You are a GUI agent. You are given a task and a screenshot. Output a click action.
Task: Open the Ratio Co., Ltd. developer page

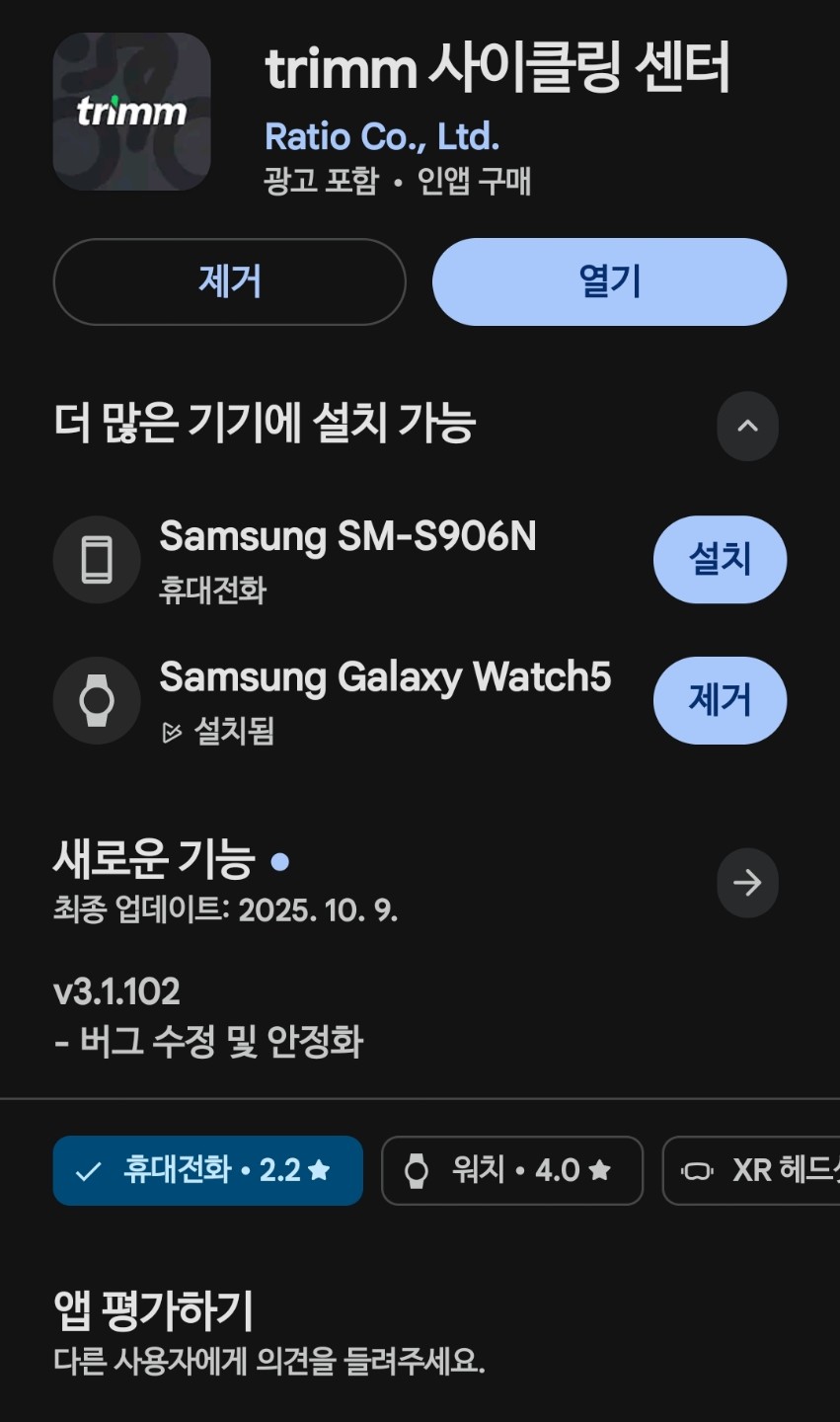(382, 136)
